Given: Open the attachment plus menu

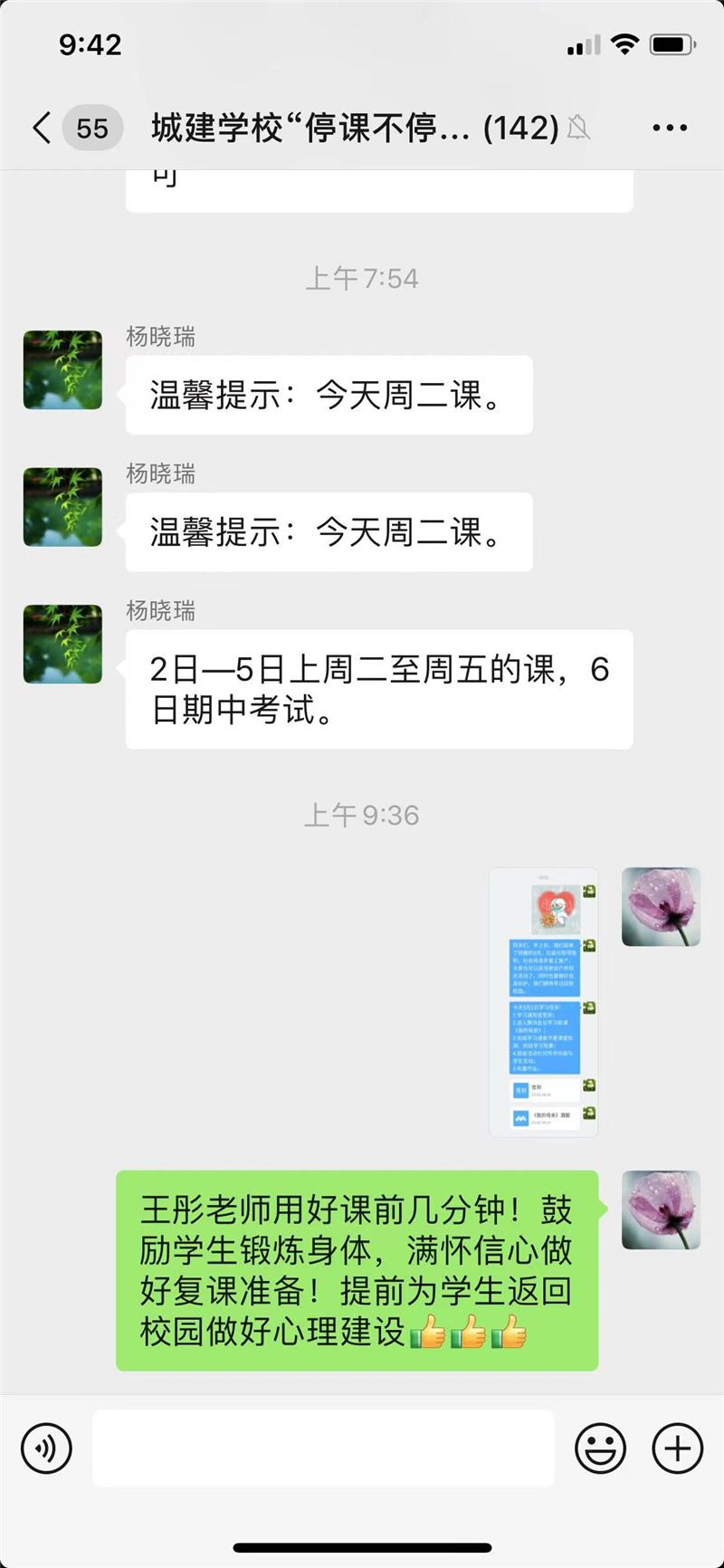Looking at the screenshot, I should click(x=676, y=1448).
